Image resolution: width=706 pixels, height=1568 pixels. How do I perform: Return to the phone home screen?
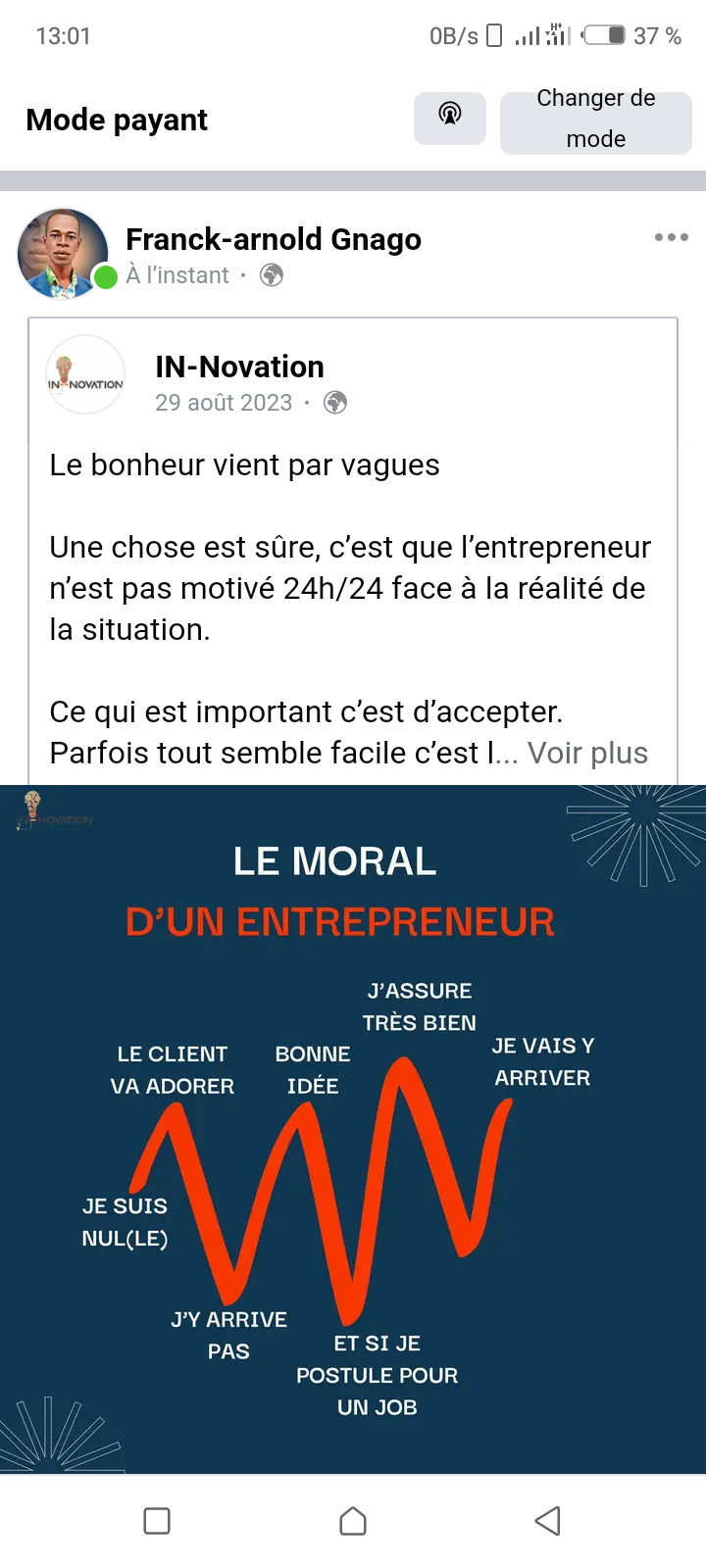pos(353,1520)
